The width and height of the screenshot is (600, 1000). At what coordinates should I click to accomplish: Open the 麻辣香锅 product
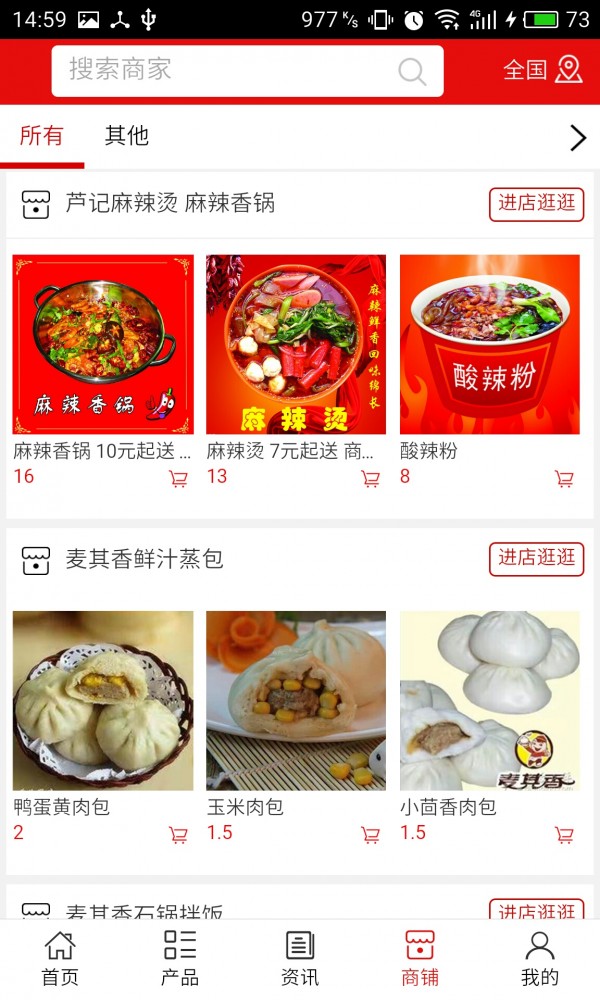103,344
